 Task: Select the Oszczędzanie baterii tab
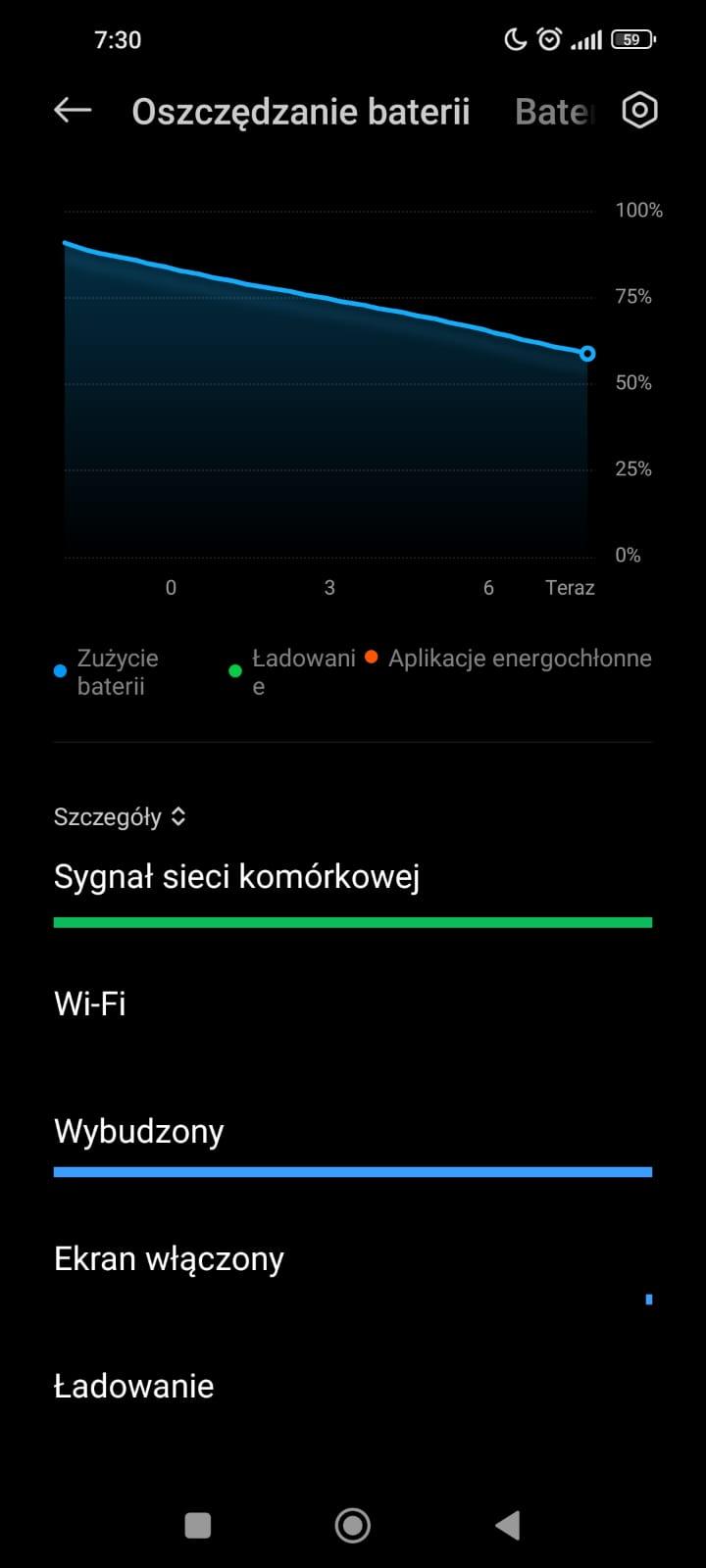(300, 112)
